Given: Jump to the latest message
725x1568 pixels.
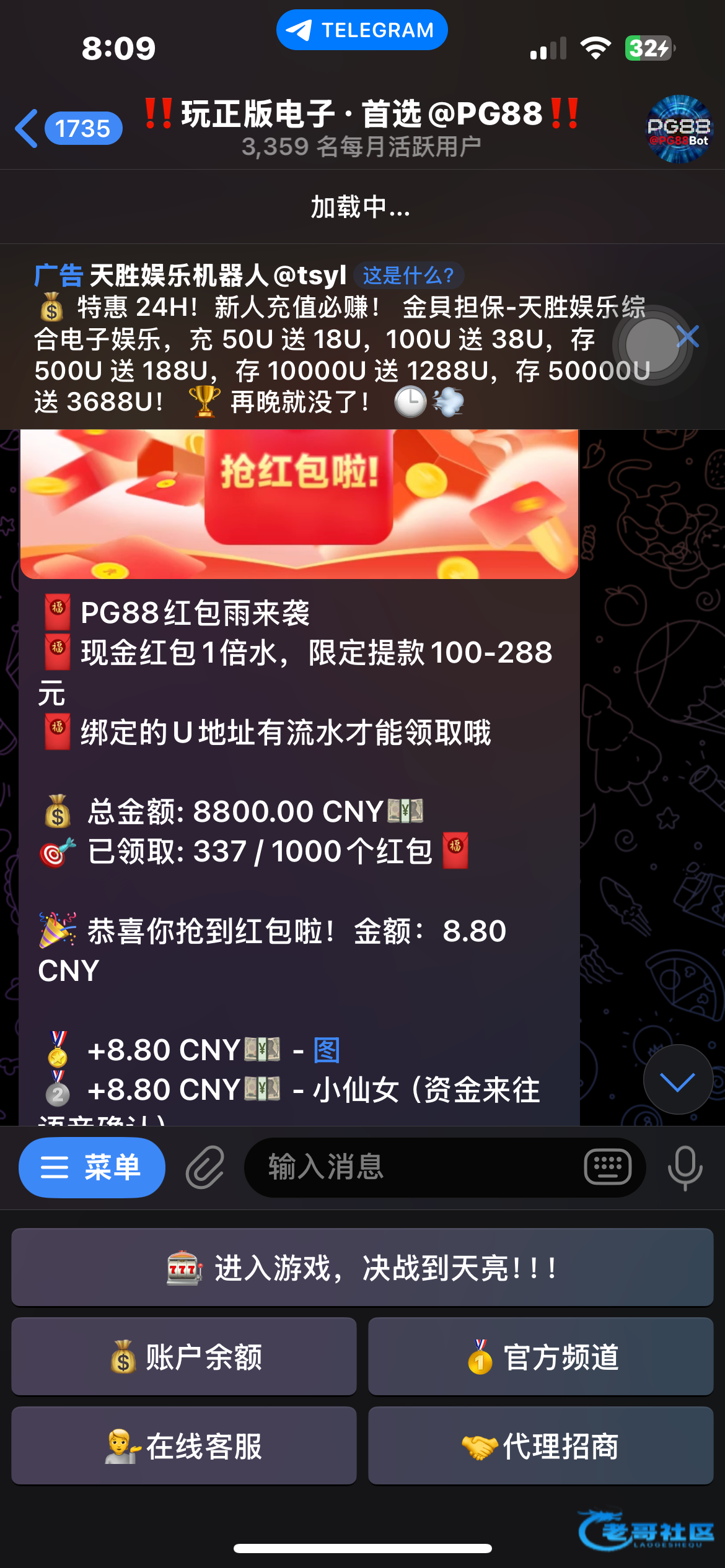Looking at the screenshot, I should click(677, 1081).
